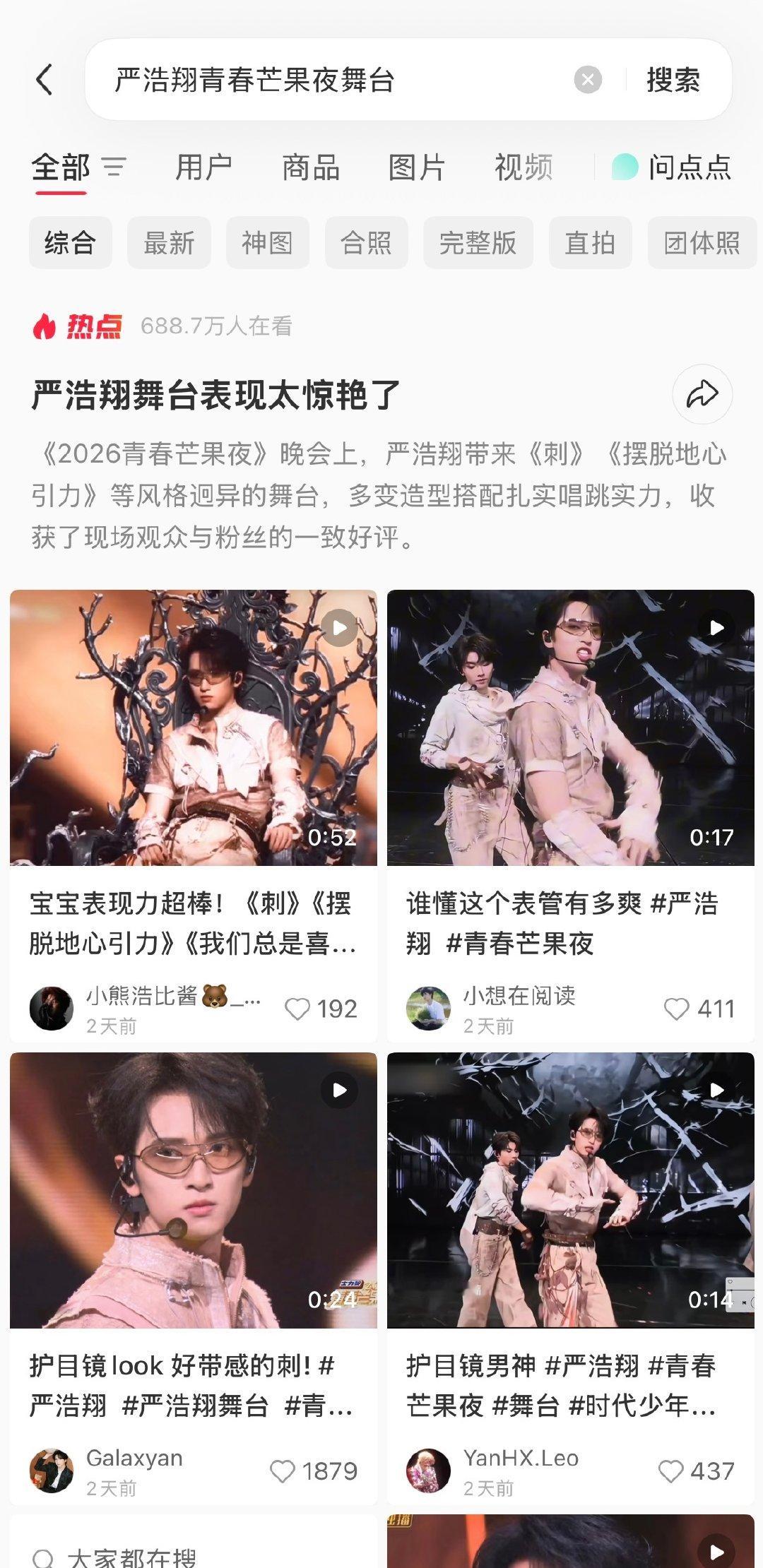Screen dimensions: 763x1568
Task: Open Galaxyan's 护目镜 look video
Action: click(194, 1190)
